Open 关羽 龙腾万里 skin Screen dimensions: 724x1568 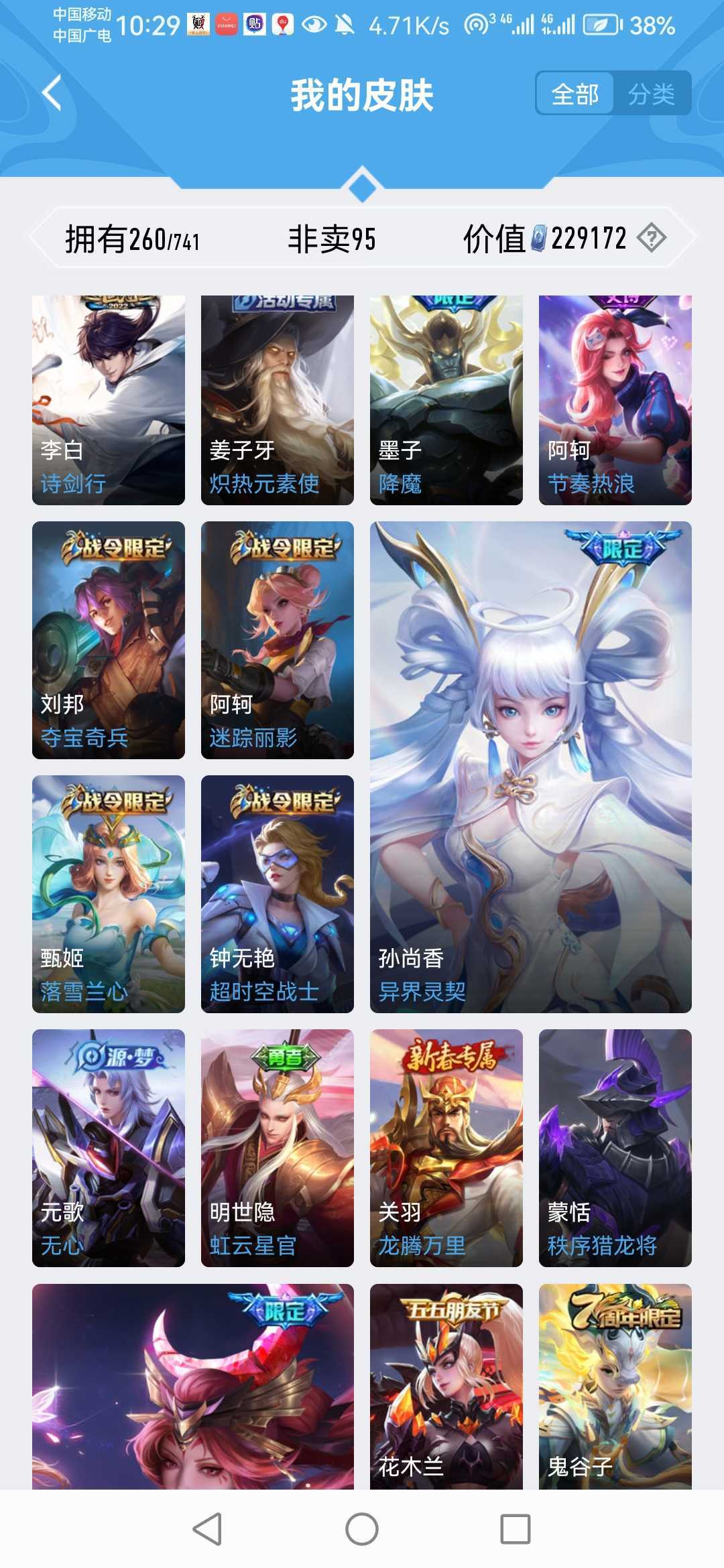[446, 1148]
